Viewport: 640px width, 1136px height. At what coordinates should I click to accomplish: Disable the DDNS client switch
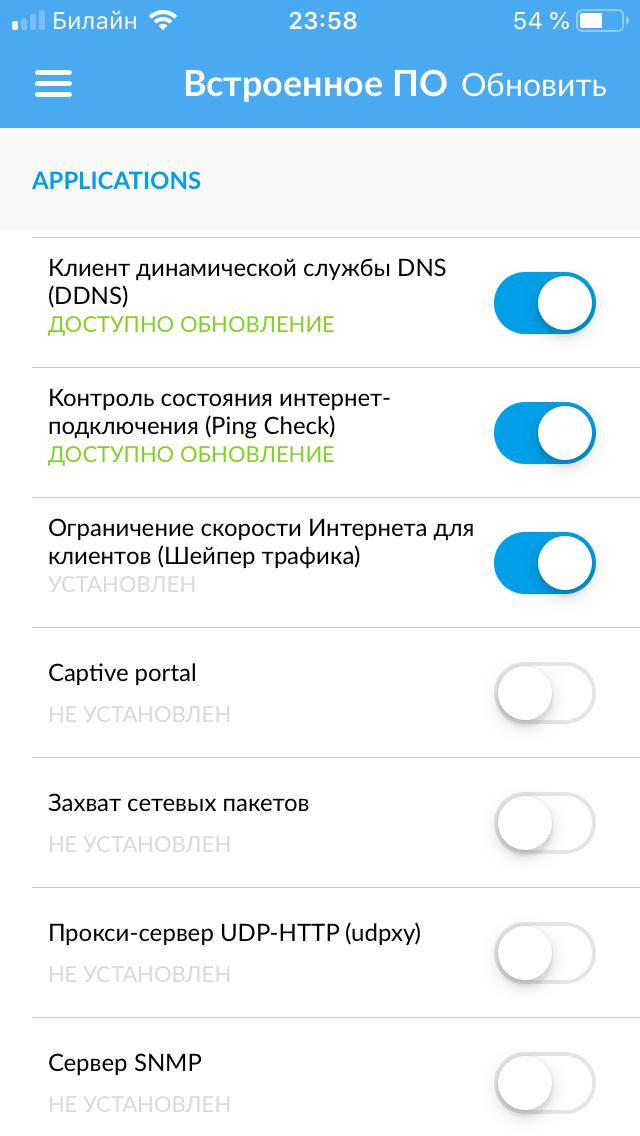[545, 303]
